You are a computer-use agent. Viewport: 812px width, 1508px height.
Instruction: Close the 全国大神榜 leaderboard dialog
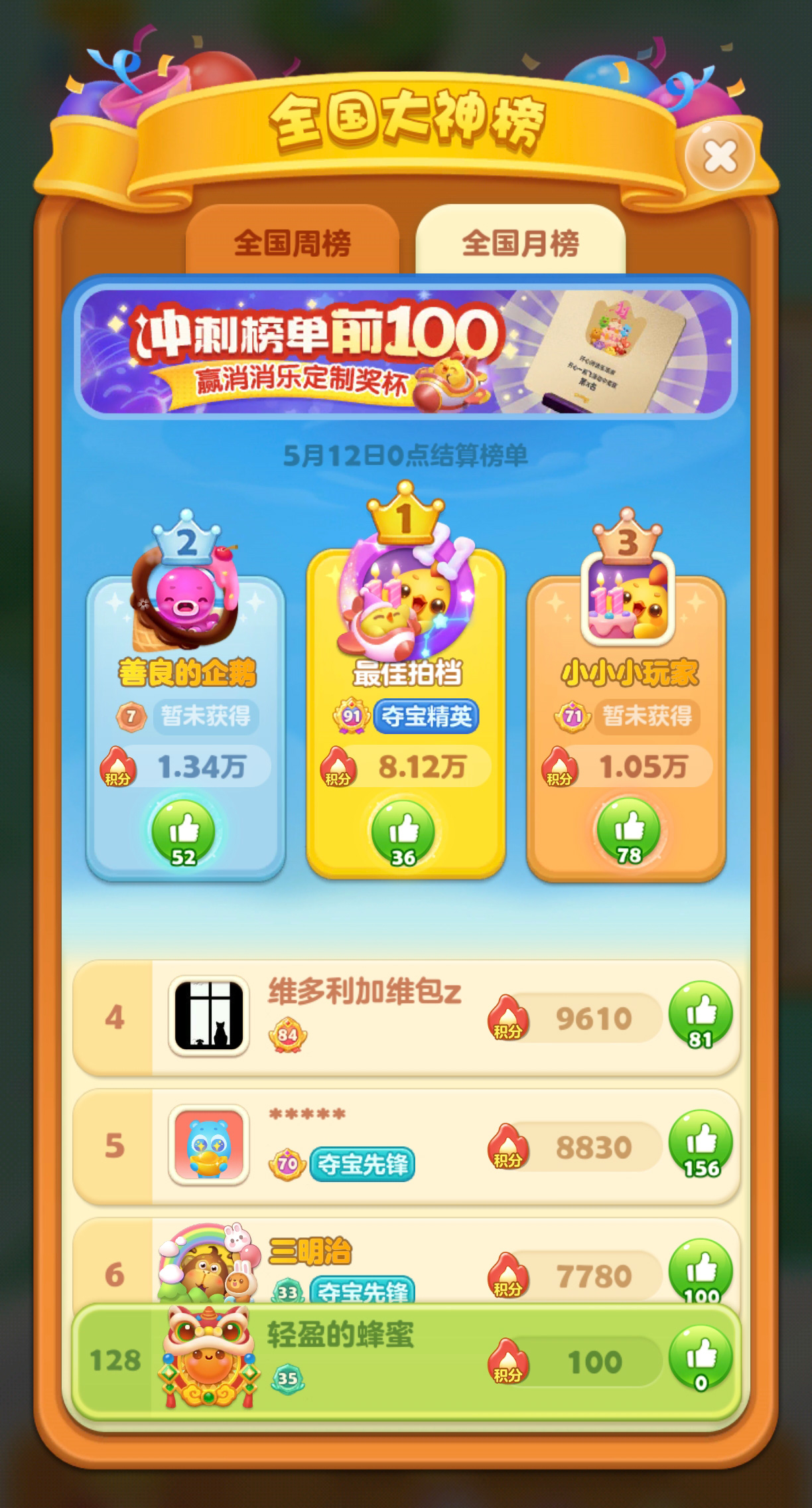720,157
